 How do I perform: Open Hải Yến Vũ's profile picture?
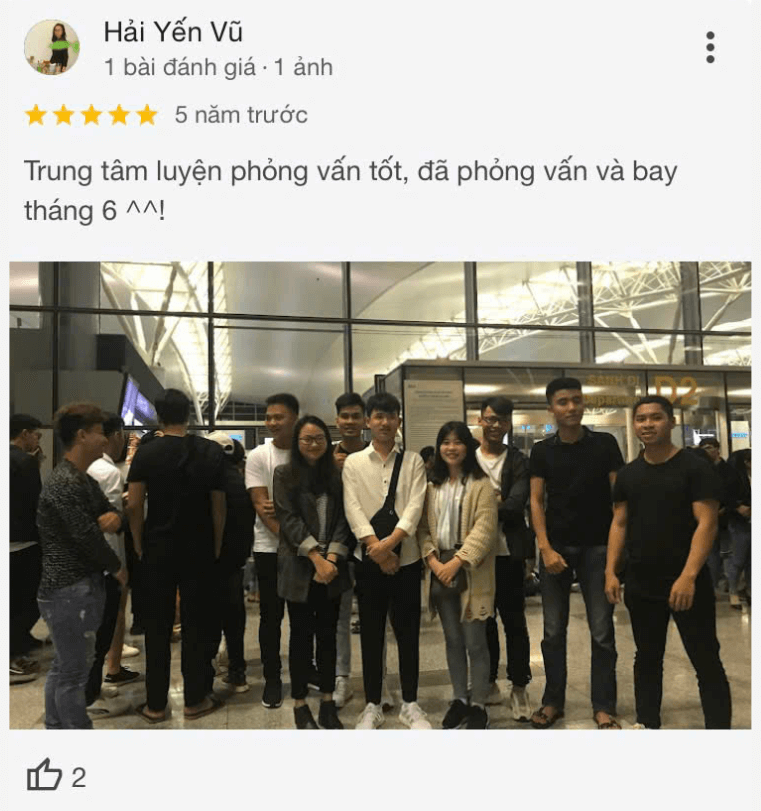52,47
